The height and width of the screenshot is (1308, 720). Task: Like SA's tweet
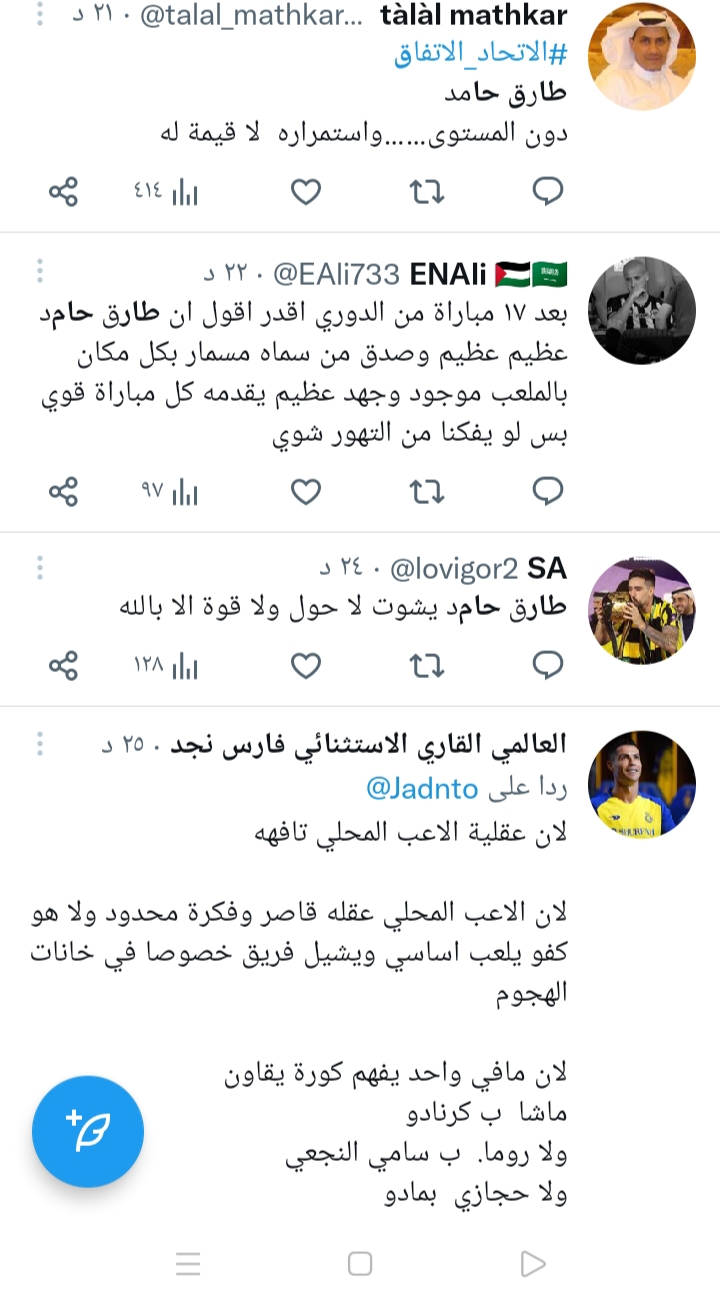[x=306, y=664]
